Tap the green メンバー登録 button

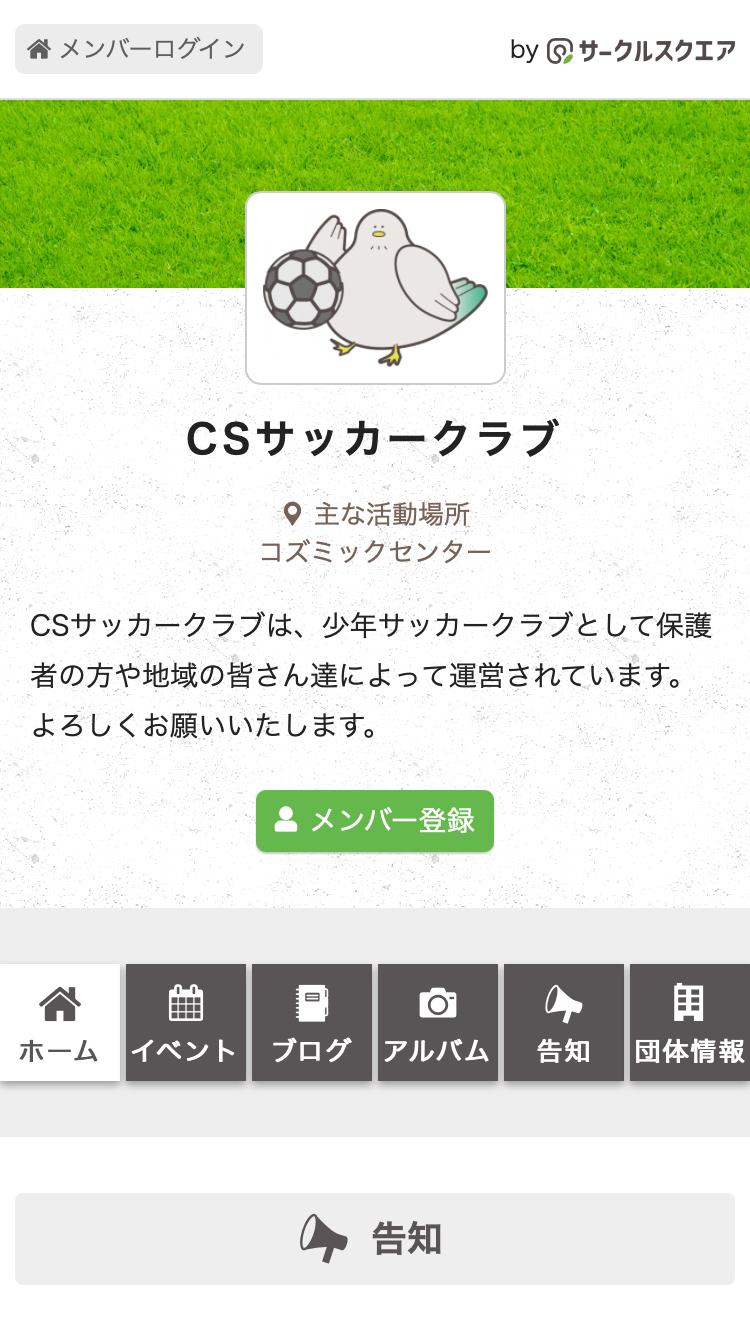[x=374, y=821]
